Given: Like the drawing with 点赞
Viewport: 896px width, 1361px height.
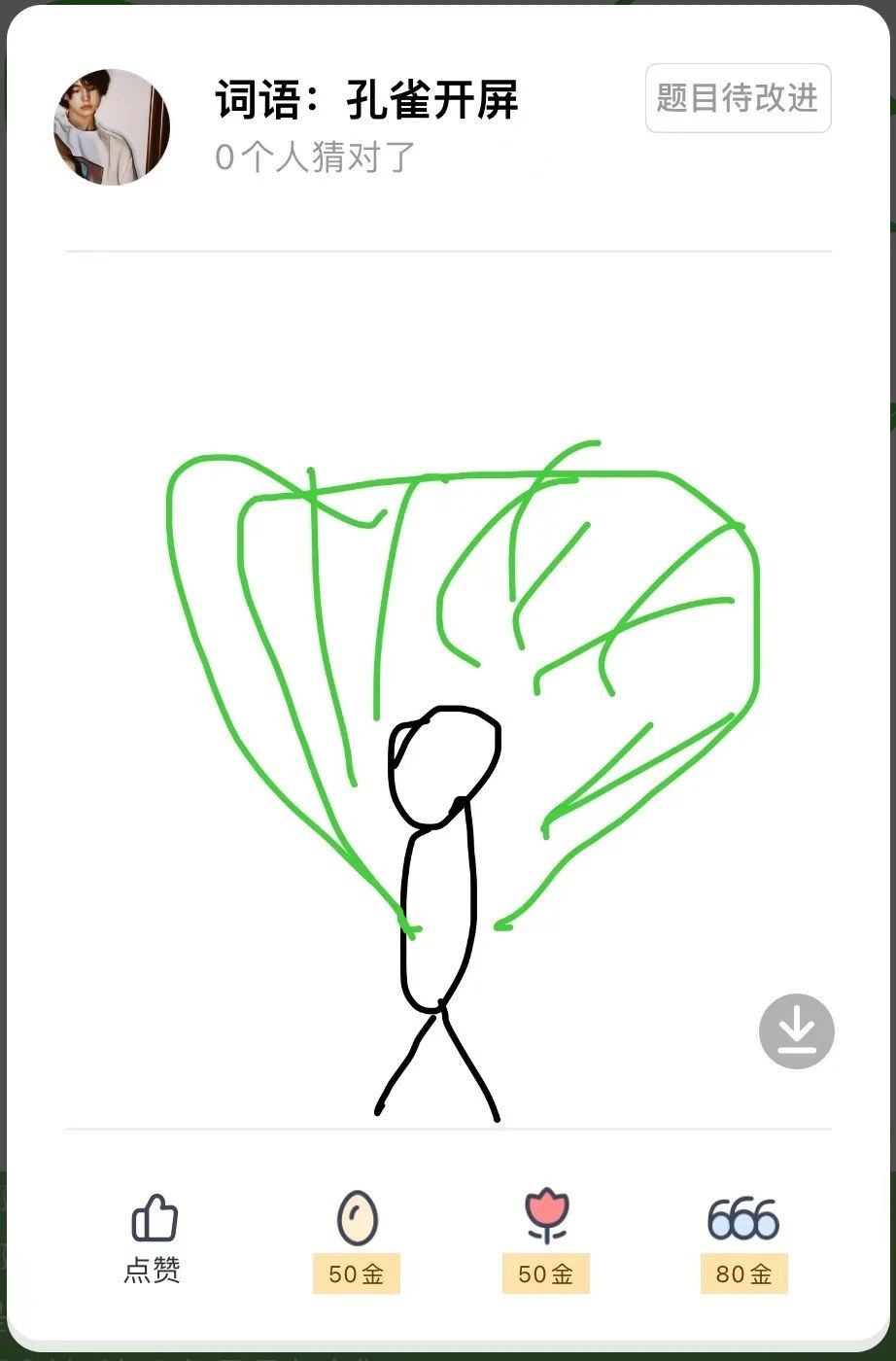Looking at the screenshot, I should coord(154,1237).
